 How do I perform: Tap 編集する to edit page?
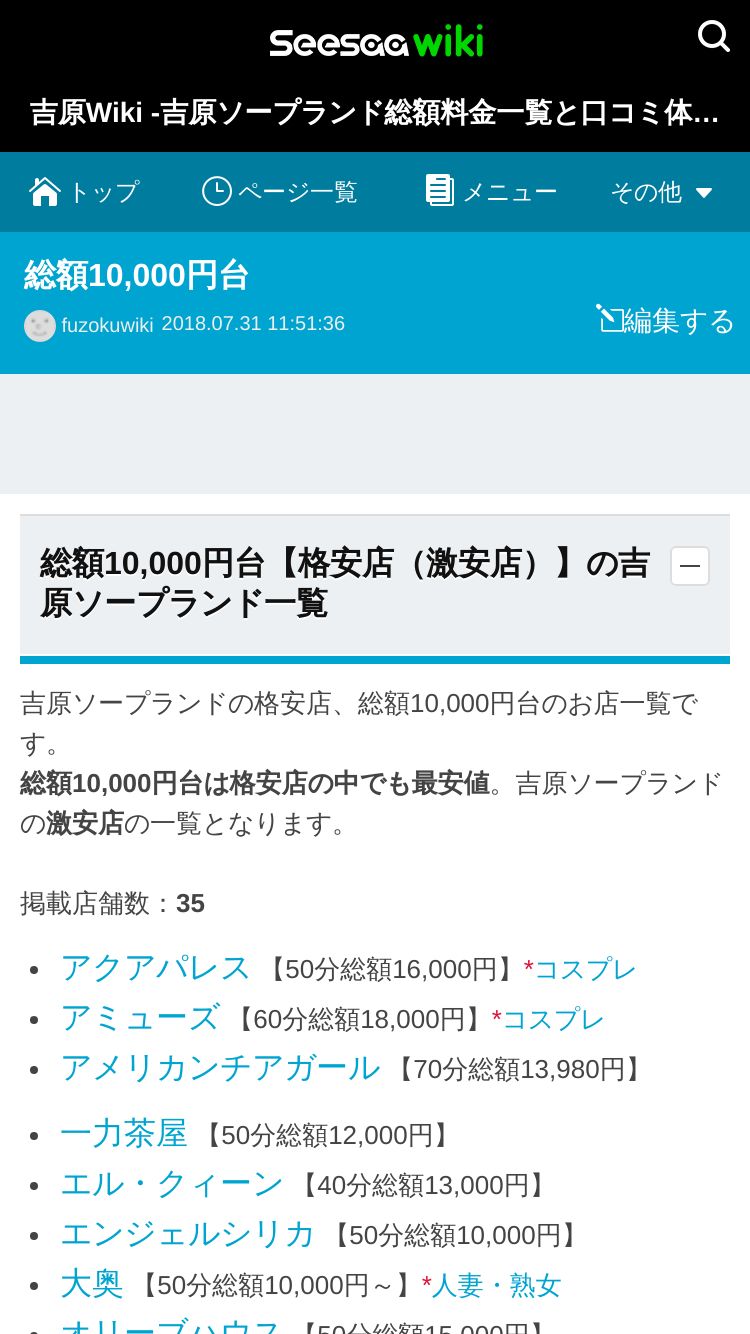665,320
